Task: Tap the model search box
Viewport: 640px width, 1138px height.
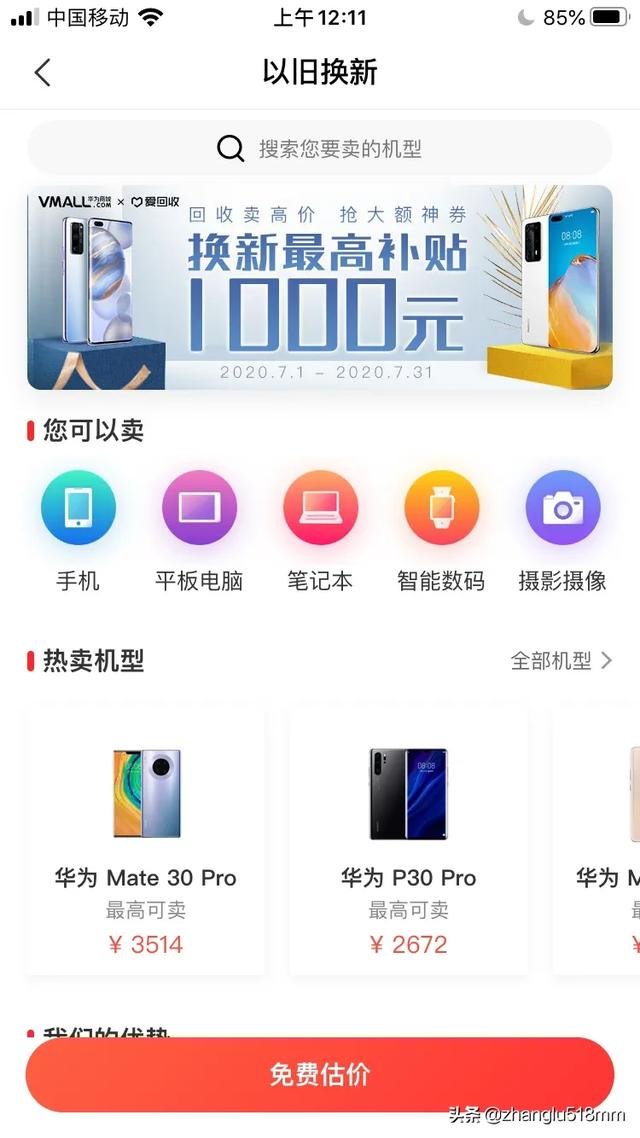Action: point(320,149)
